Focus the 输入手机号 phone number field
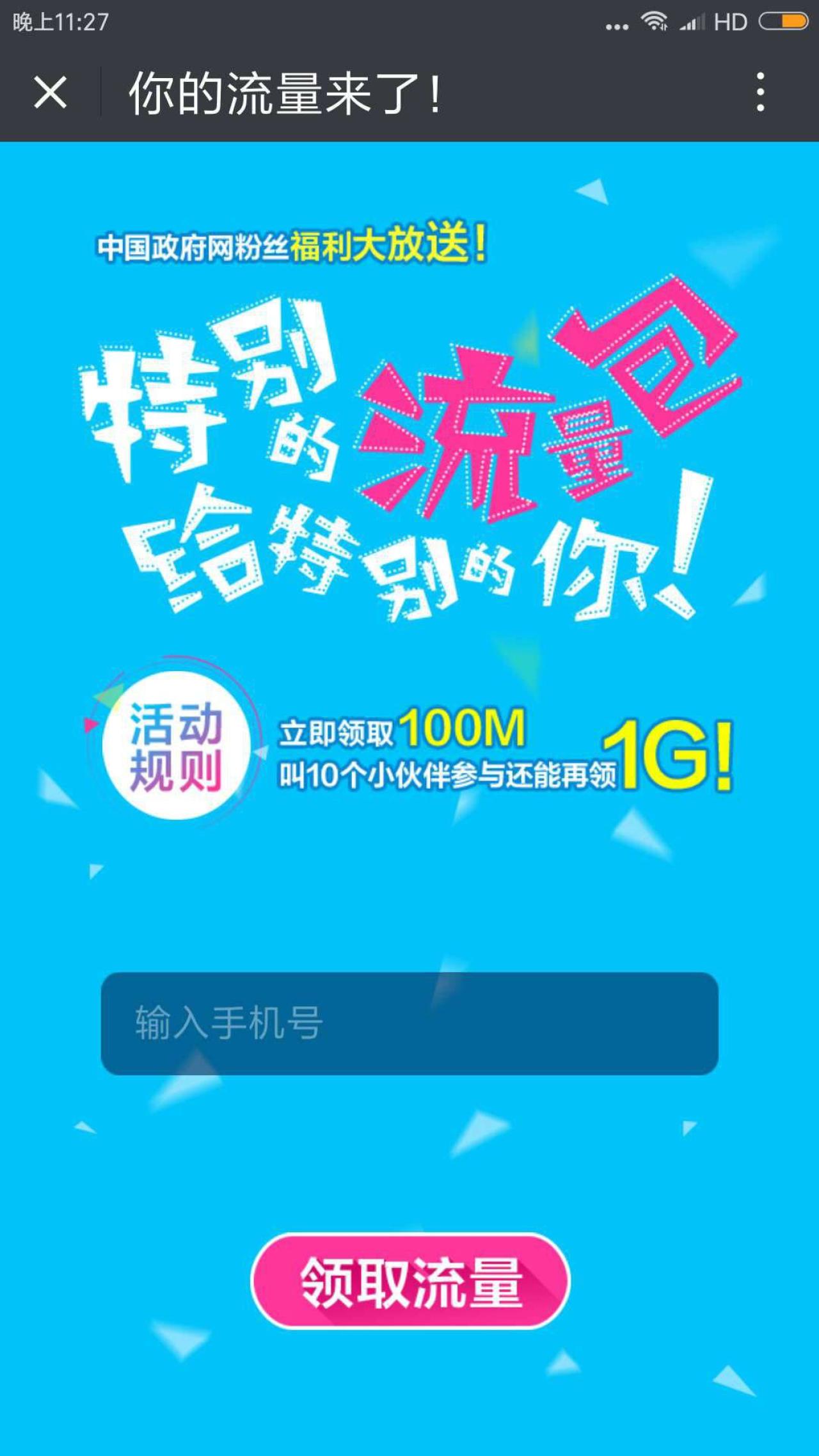This screenshot has width=819, height=1456. click(409, 1024)
